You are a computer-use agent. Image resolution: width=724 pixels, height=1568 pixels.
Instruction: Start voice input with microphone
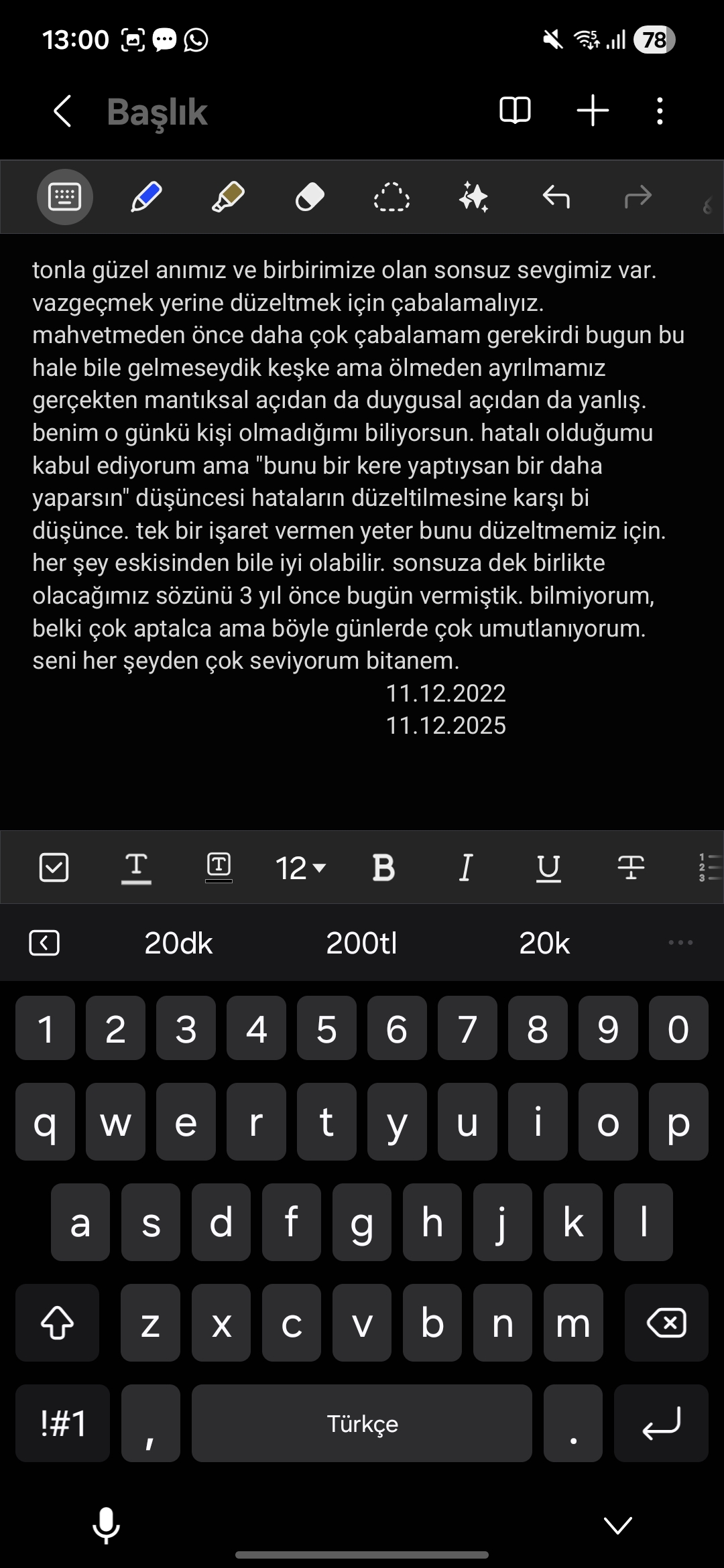point(106,1525)
